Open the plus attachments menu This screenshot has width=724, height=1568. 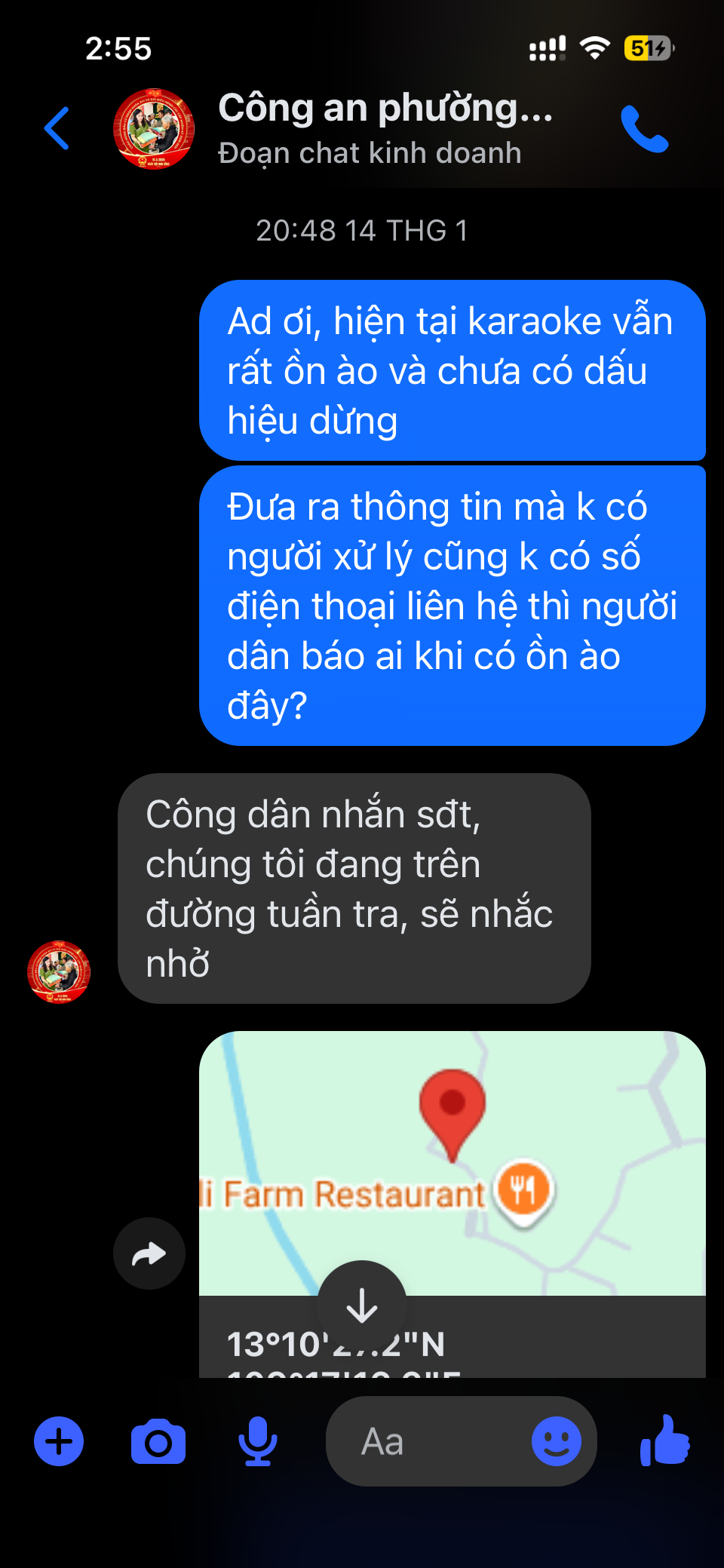(x=59, y=1441)
